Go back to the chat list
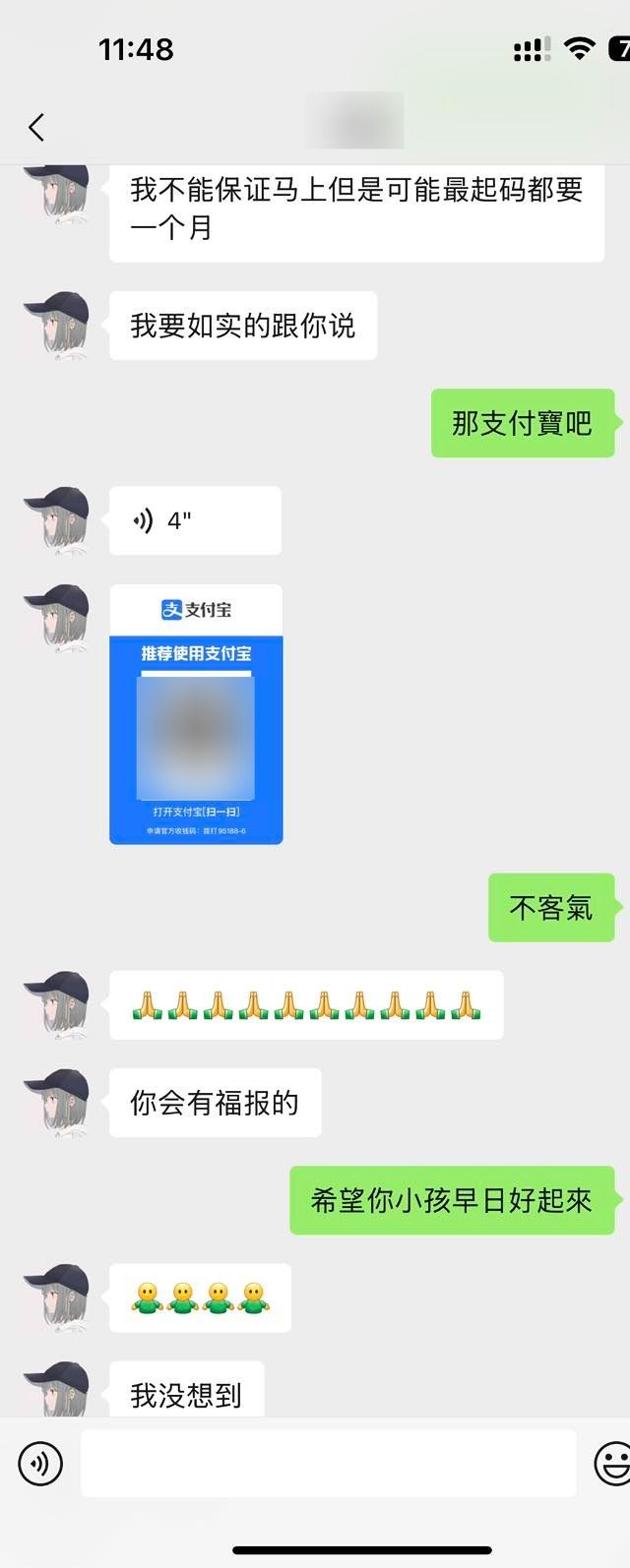Screen dimensions: 630x1568 pyautogui.click(x=36, y=127)
